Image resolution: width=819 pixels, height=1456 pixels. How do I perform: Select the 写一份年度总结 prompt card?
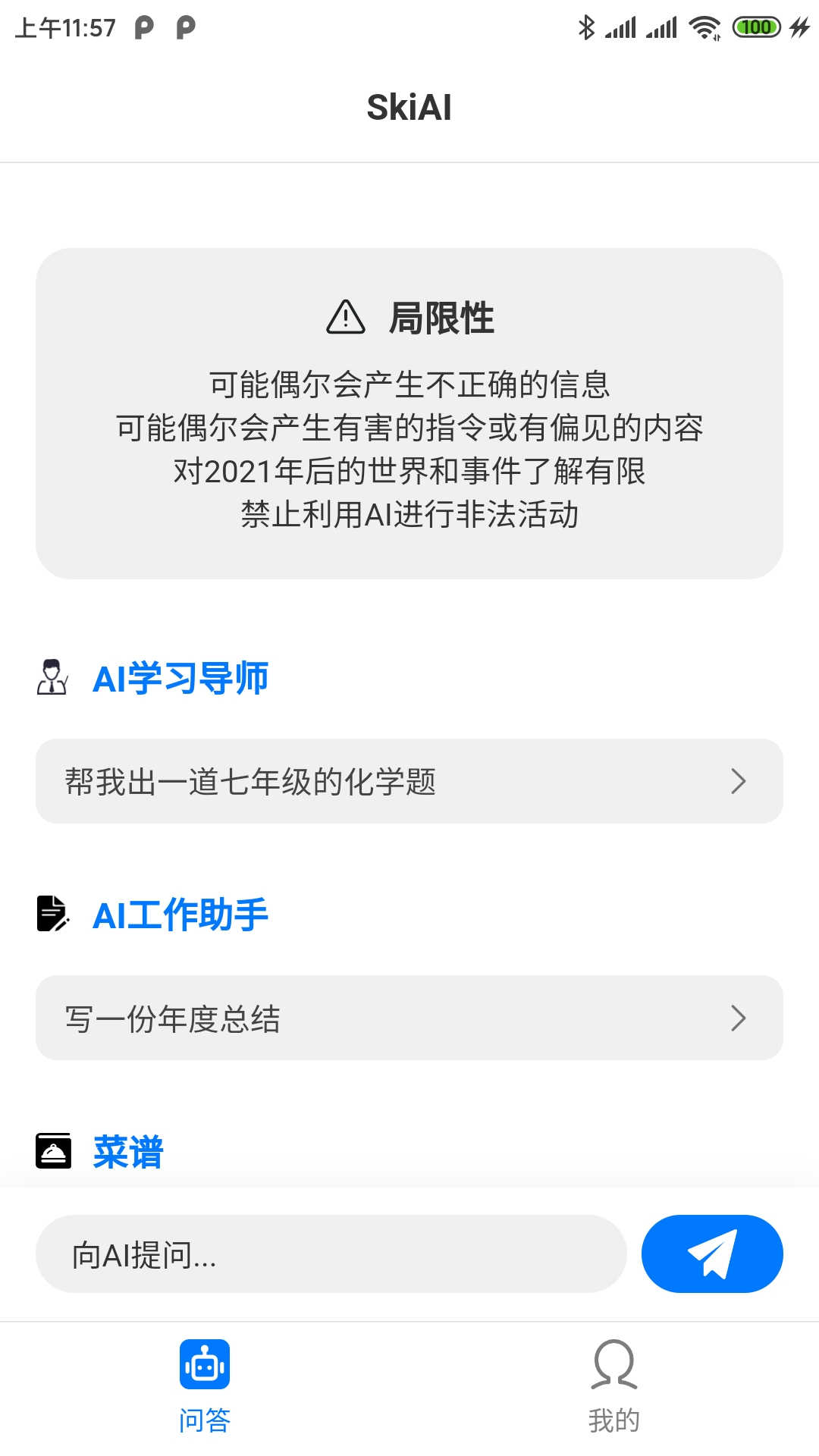409,1018
